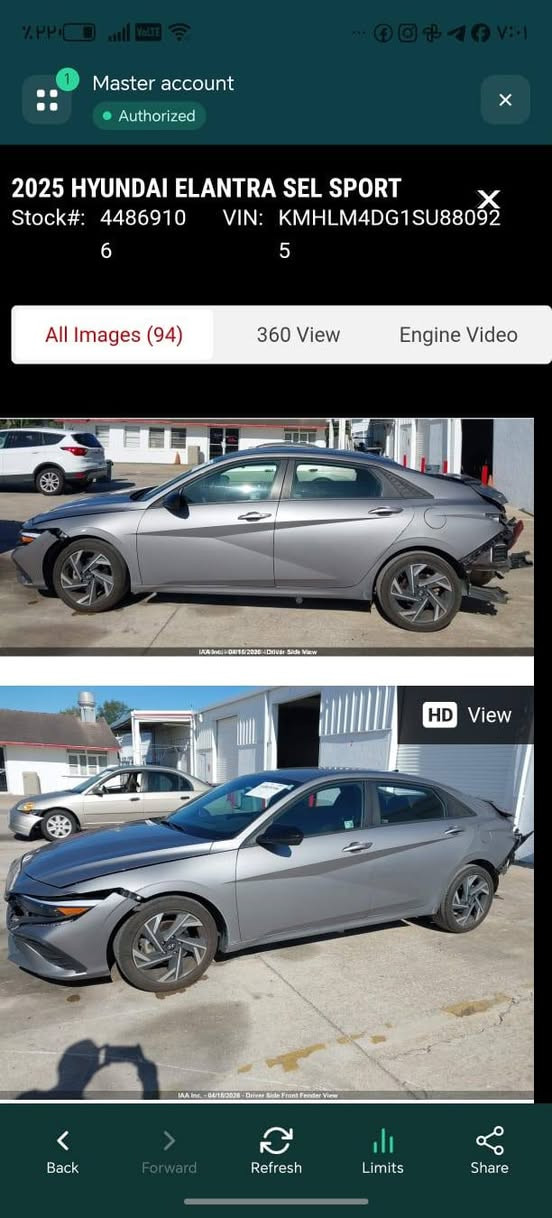Open the driver side view photo
Viewport: 552px width, 1218px height.
267,537
